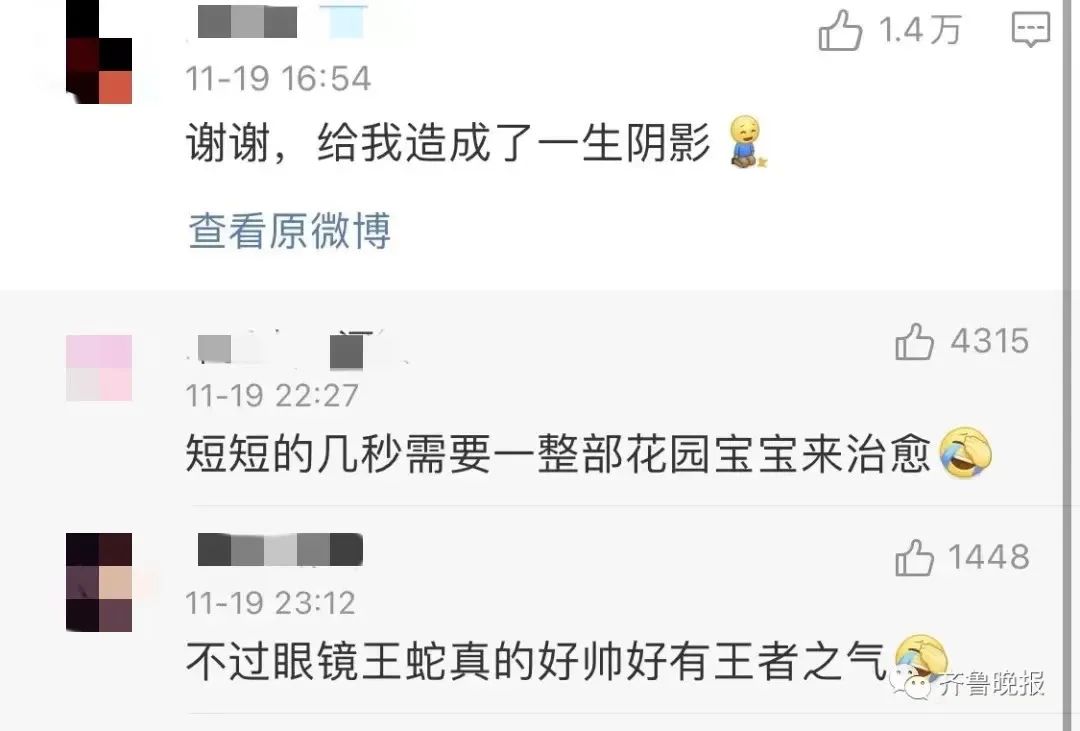This screenshot has height=731, width=1080.
Task: Open the 查看原微博 link
Action: (x=289, y=232)
